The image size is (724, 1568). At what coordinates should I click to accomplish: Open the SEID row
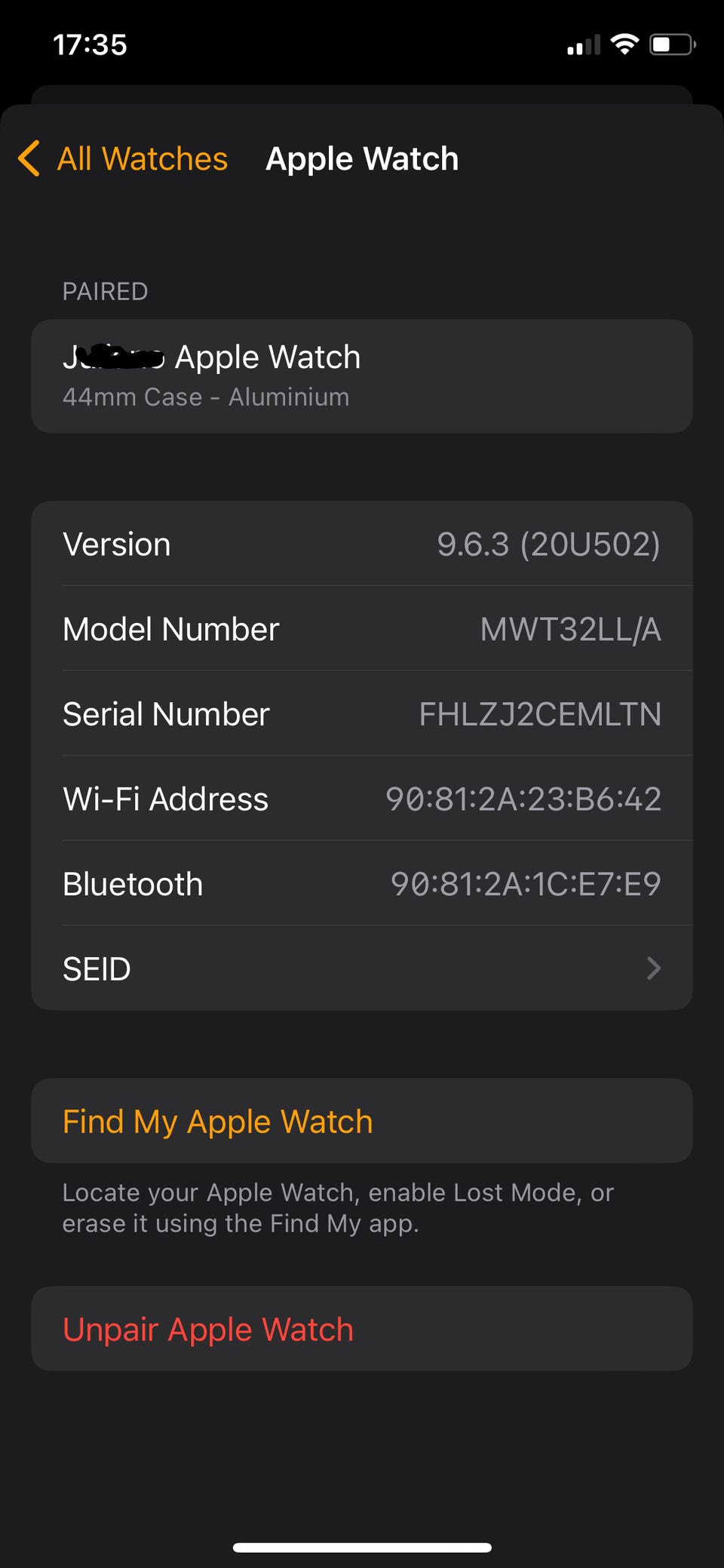362,968
